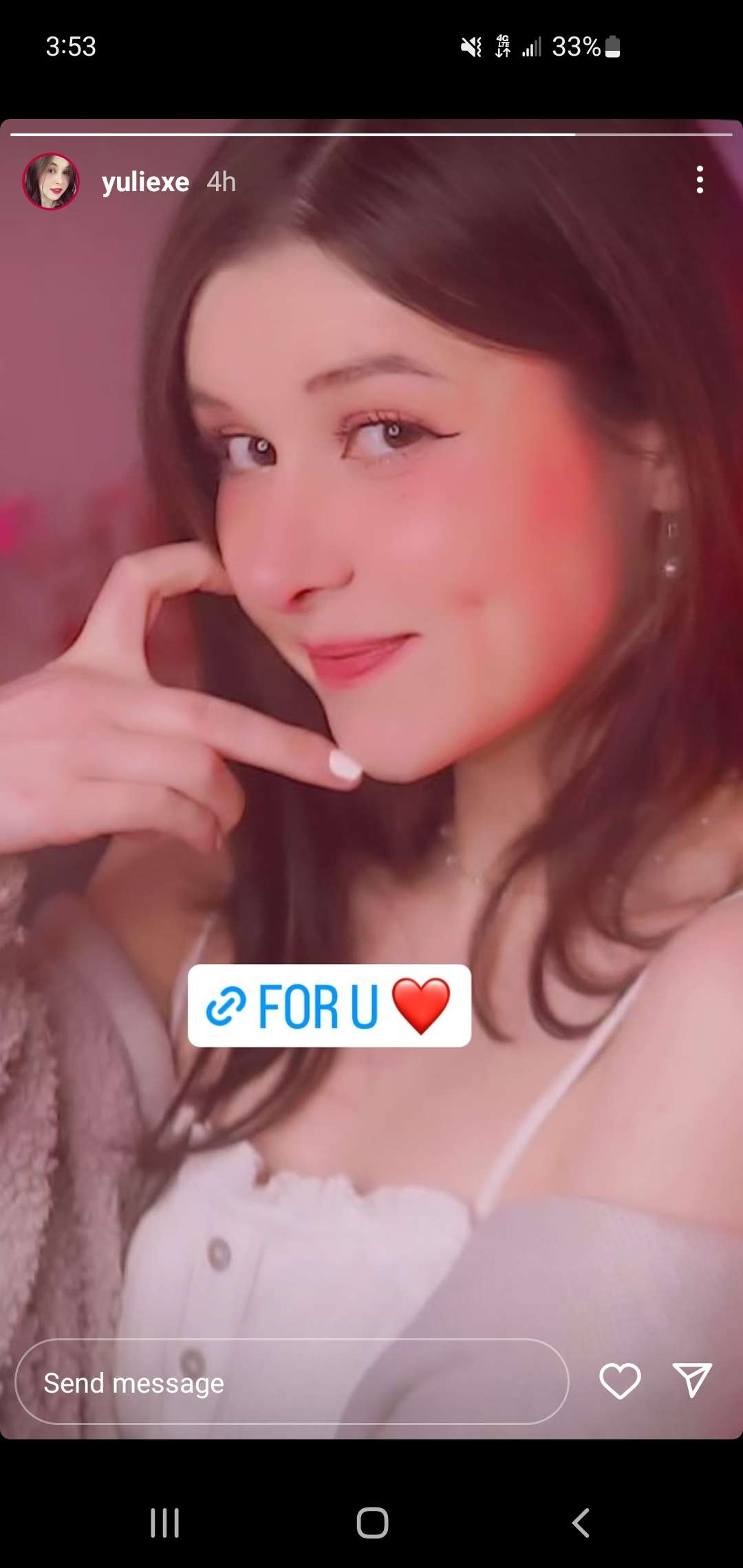Image resolution: width=743 pixels, height=1568 pixels.
Task: Tap the Send message field
Action: click(x=292, y=1382)
